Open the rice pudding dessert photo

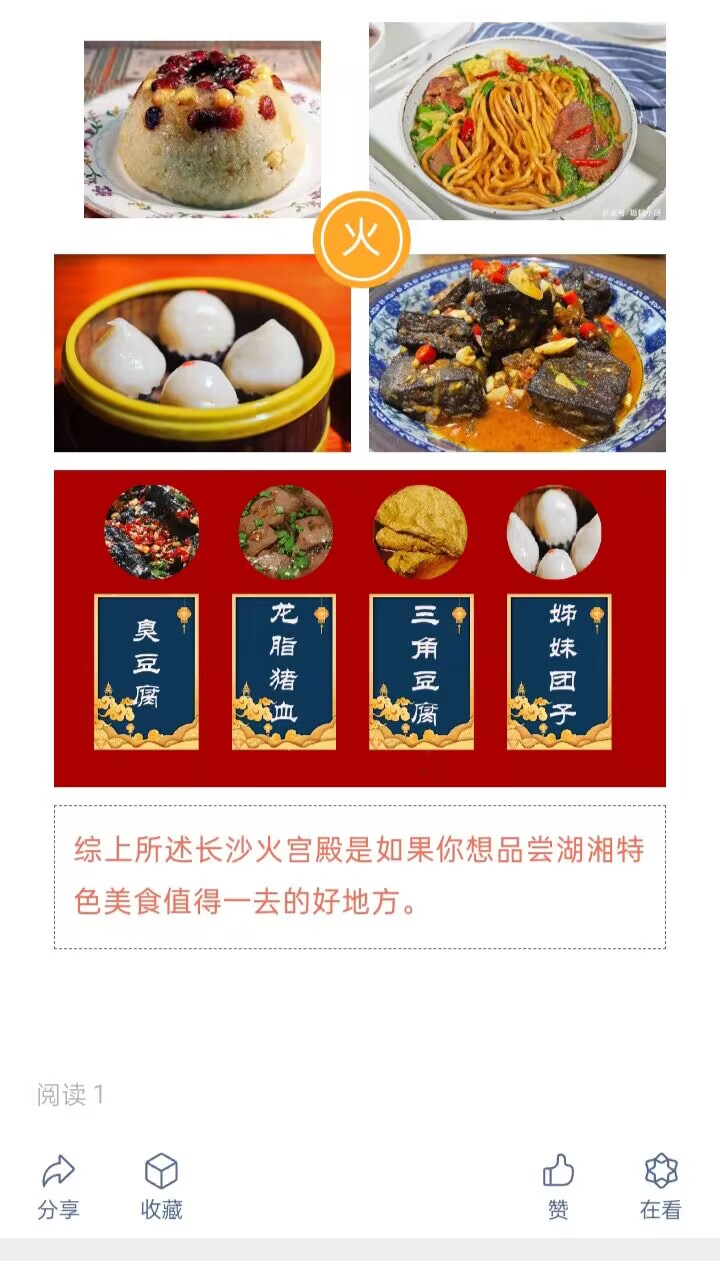[202, 129]
